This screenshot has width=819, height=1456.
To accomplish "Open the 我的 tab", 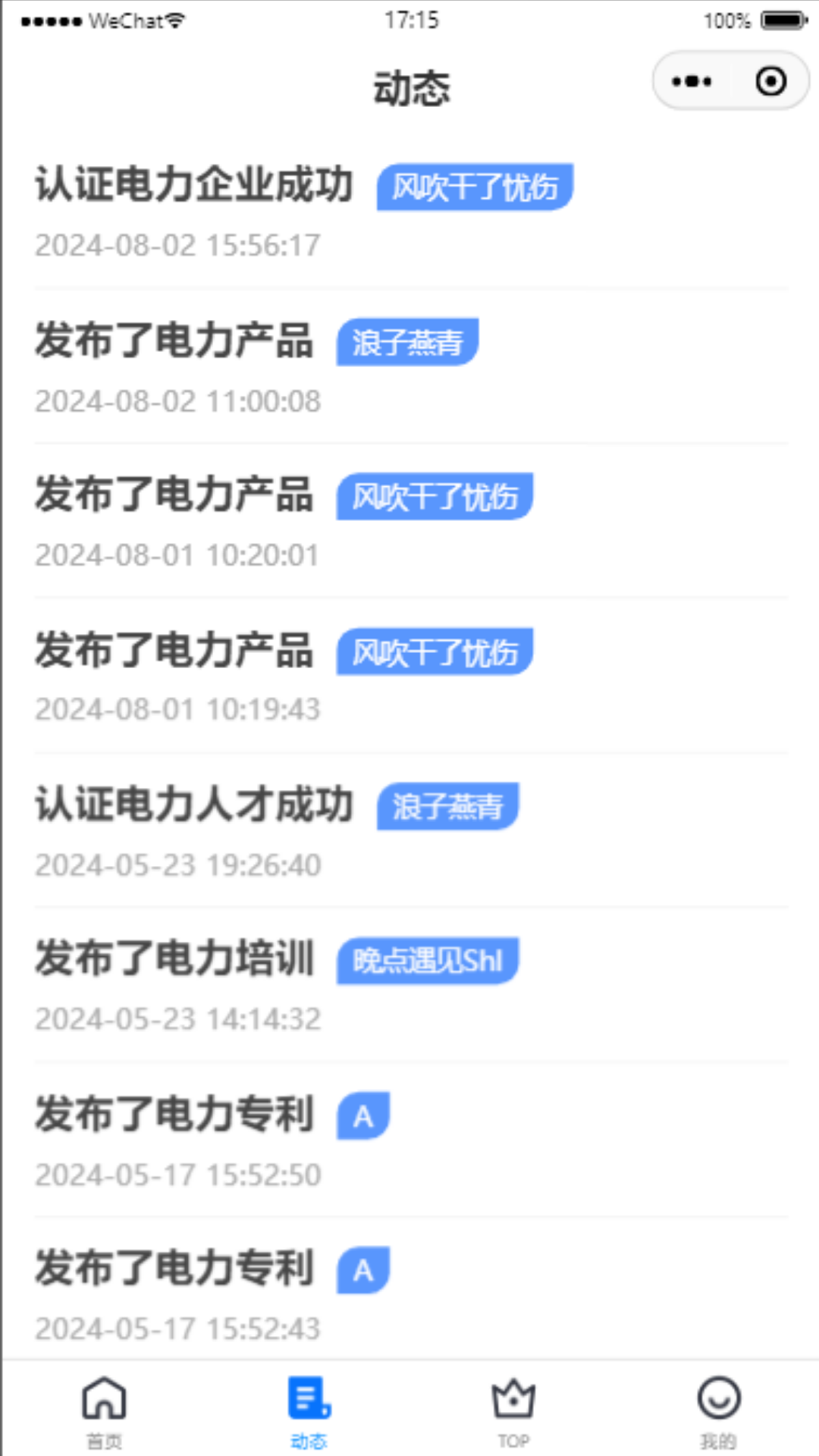I will point(718,1411).
